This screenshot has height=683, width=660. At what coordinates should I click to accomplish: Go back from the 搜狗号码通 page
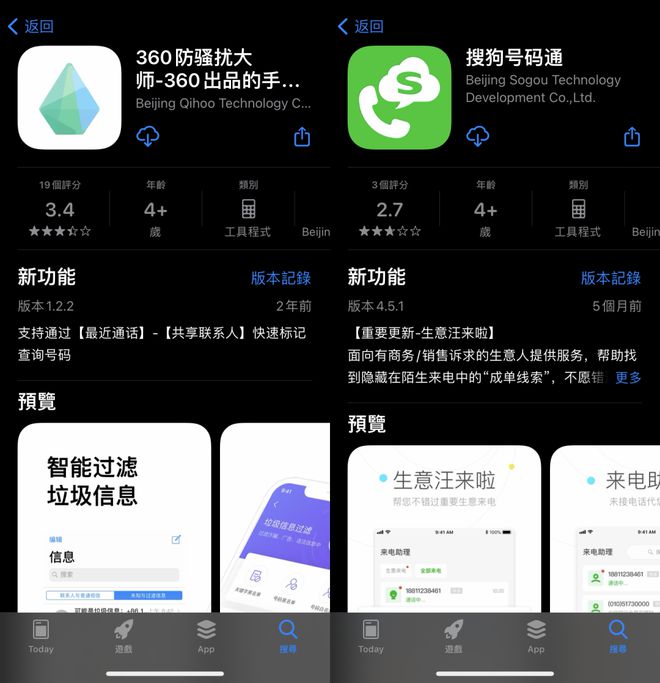(360, 26)
